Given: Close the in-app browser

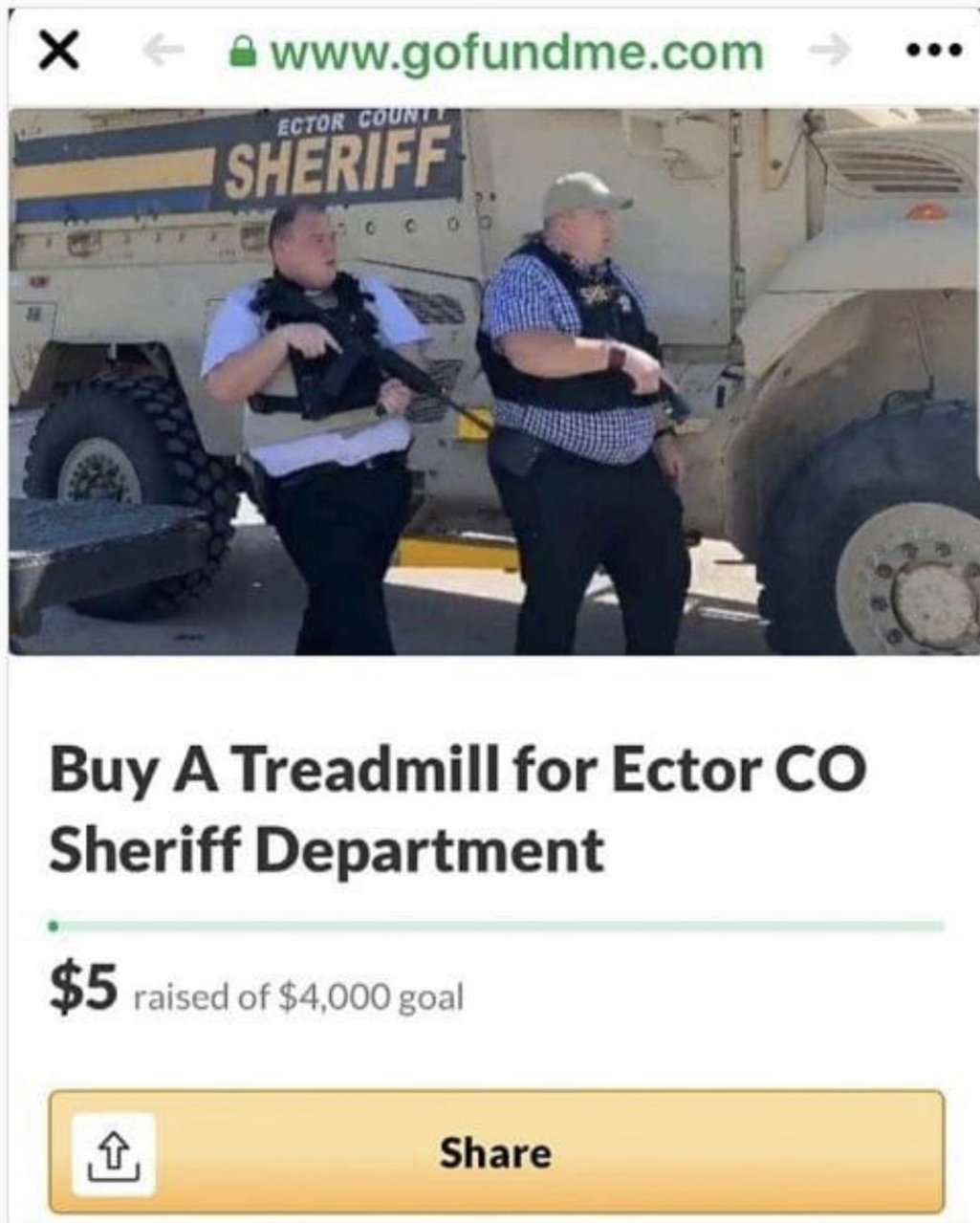Looking at the screenshot, I should 58,53.
